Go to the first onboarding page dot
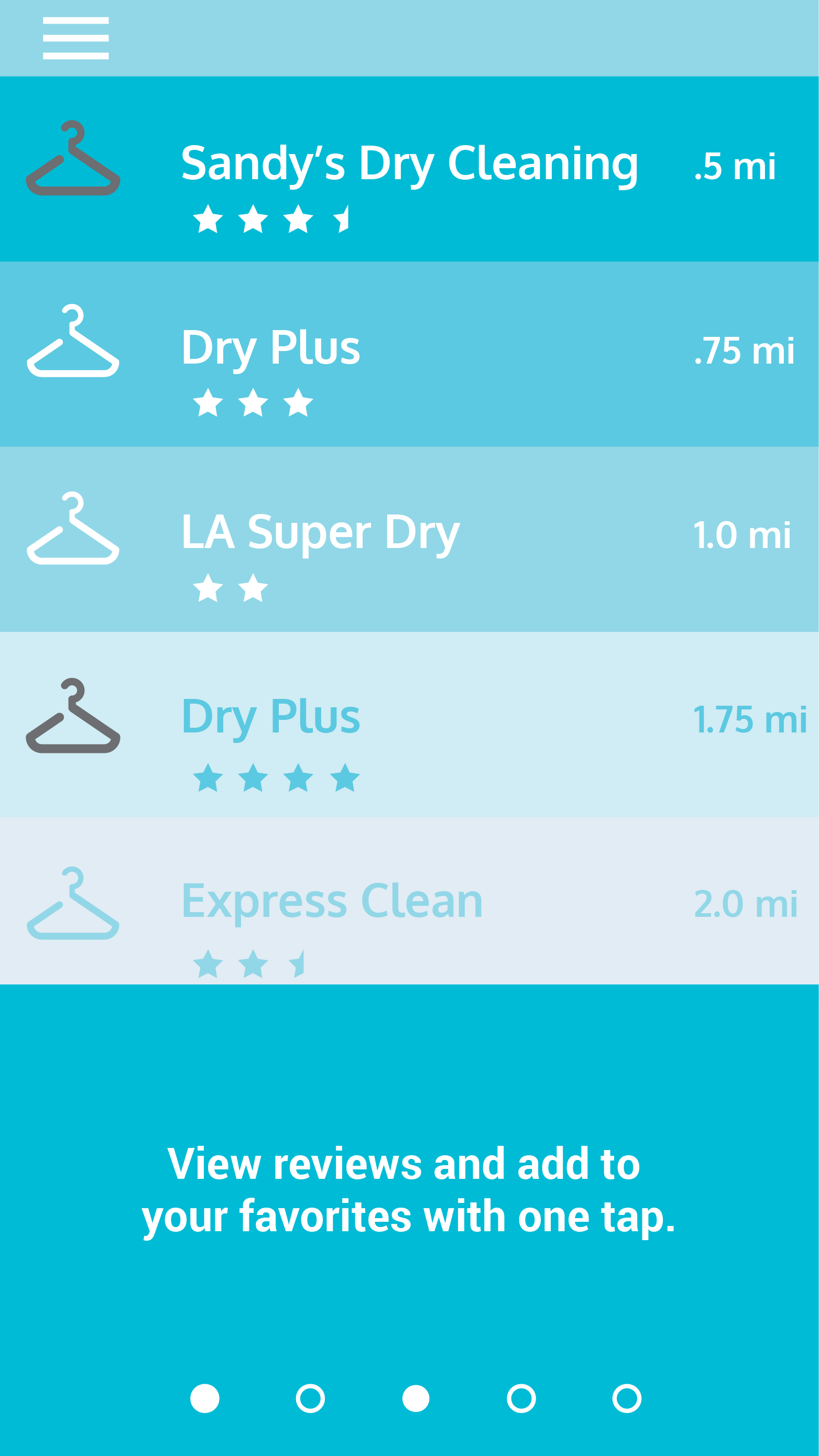Screen dimensions: 819x1456 coord(204,1398)
